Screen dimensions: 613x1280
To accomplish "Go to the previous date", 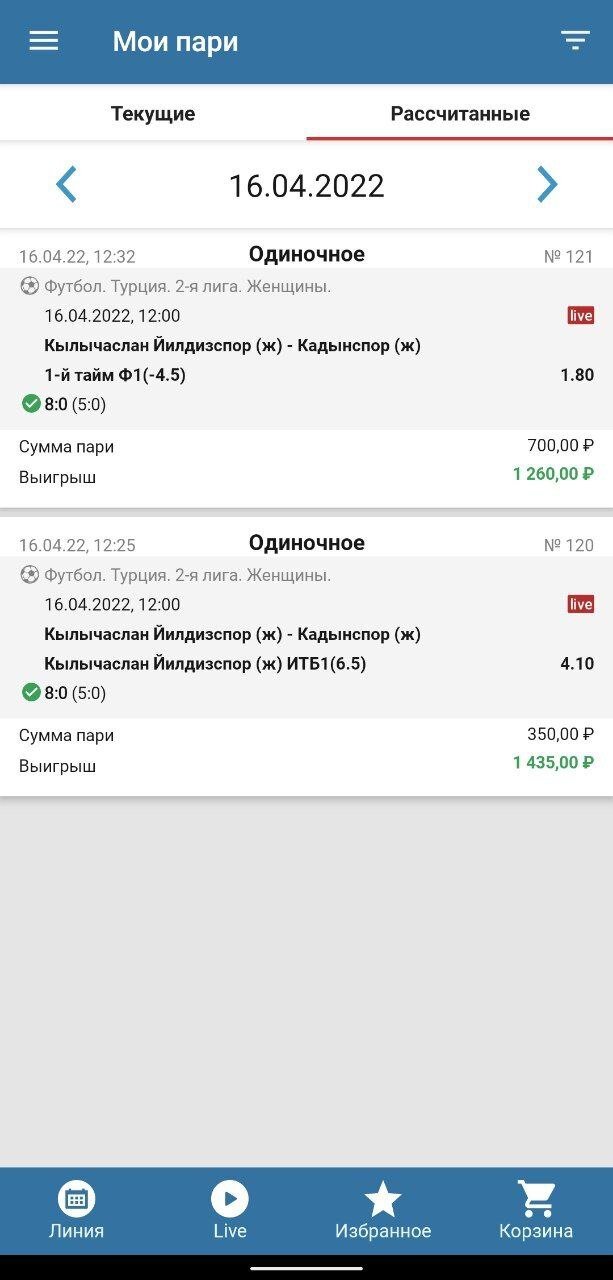I will 66,185.
